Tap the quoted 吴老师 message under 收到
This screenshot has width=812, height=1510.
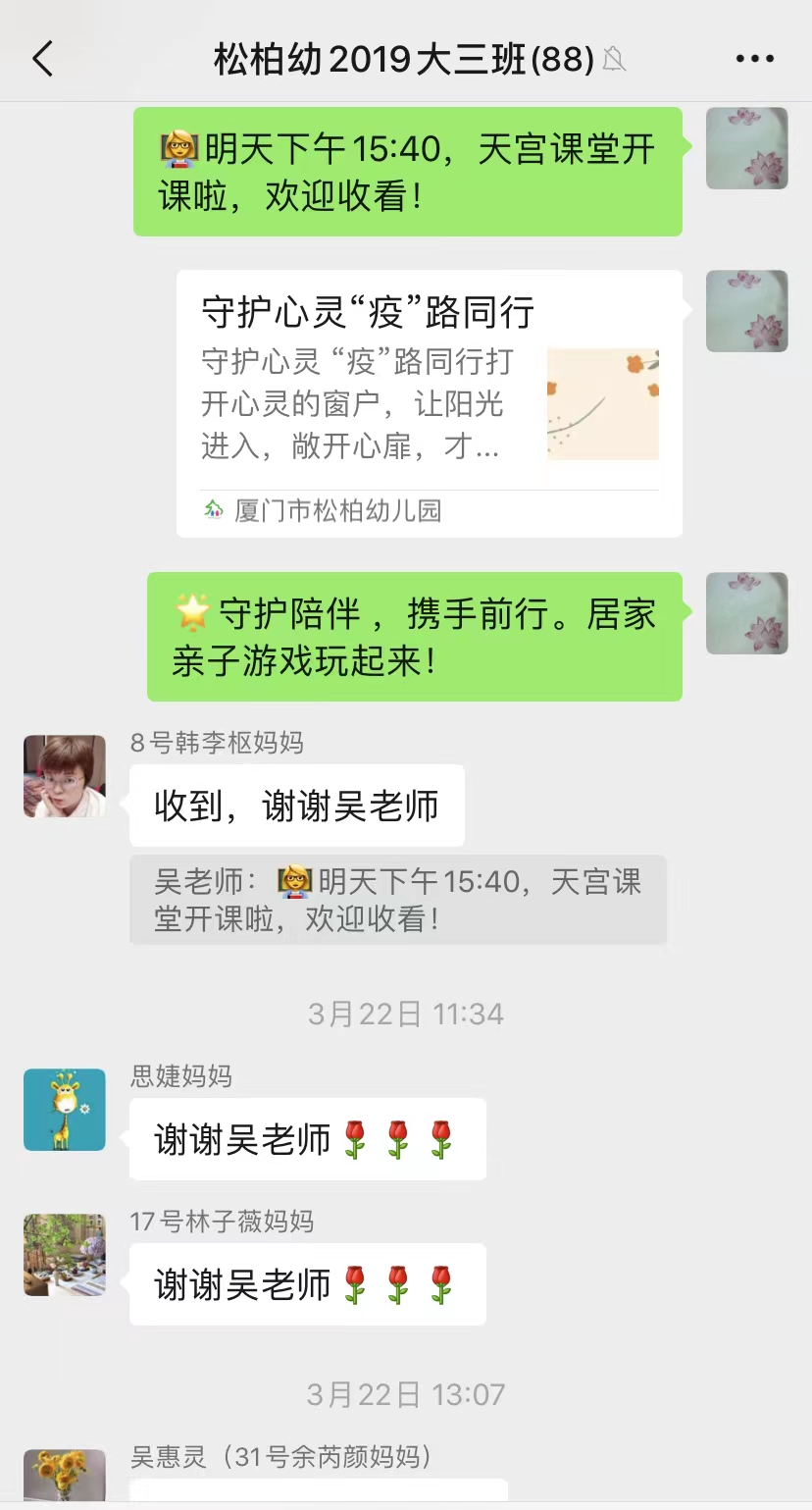tap(397, 900)
